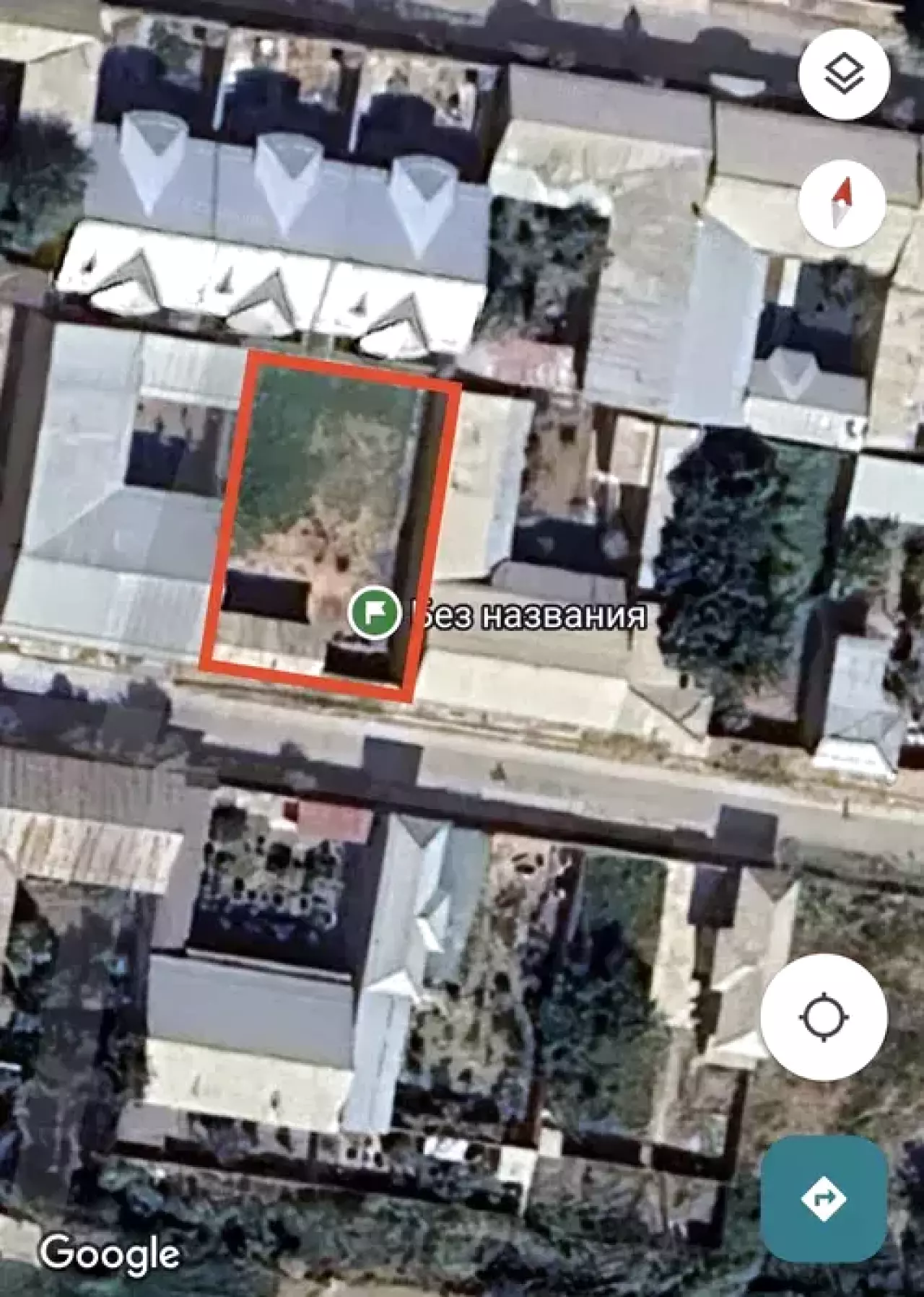Center the map on my location
Viewport: 924px width, 1297px height.
click(x=824, y=1017)
